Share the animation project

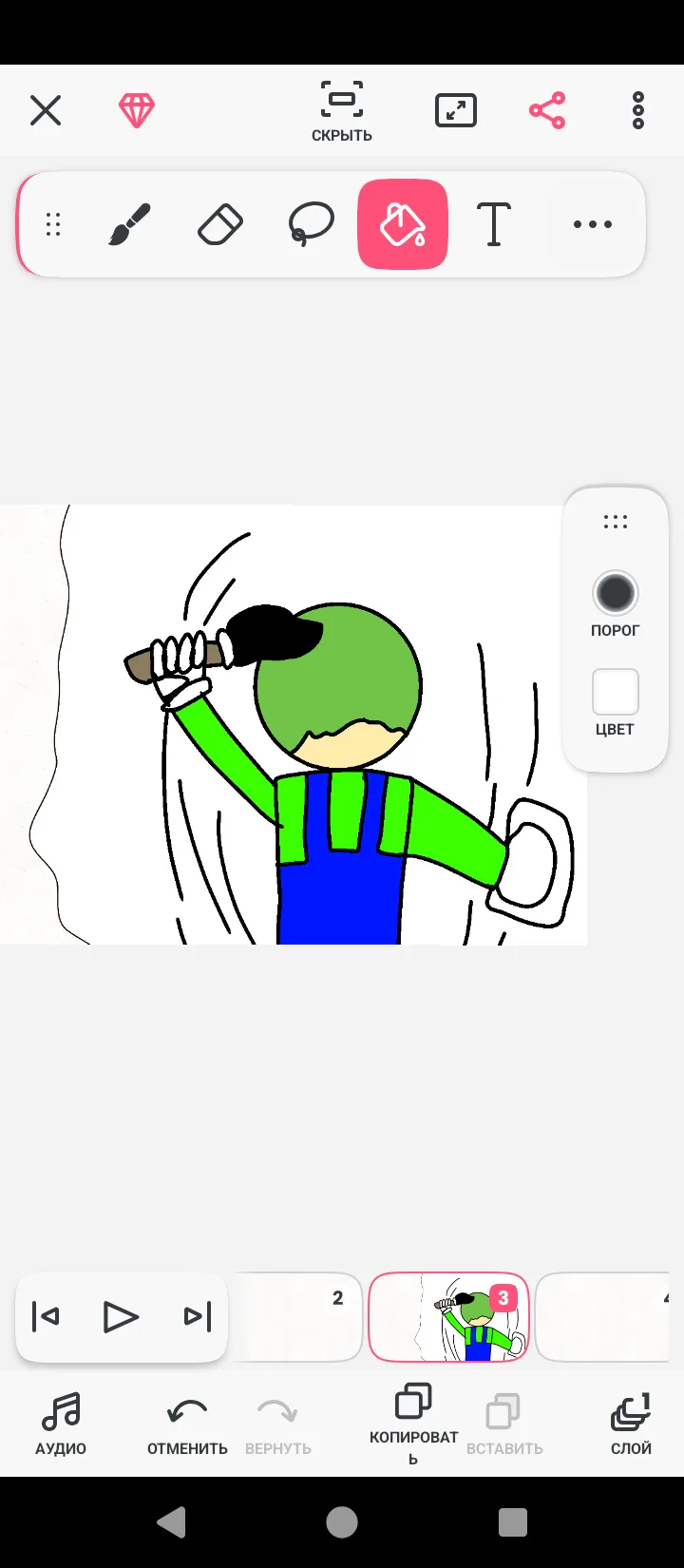point(547,111)
